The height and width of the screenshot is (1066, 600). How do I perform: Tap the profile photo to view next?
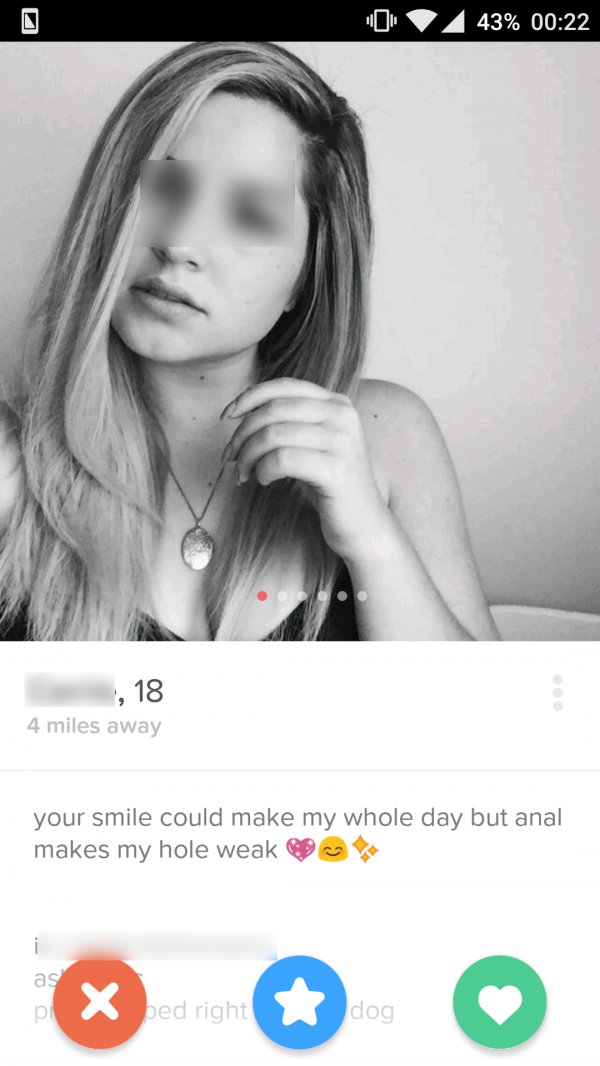300,341
